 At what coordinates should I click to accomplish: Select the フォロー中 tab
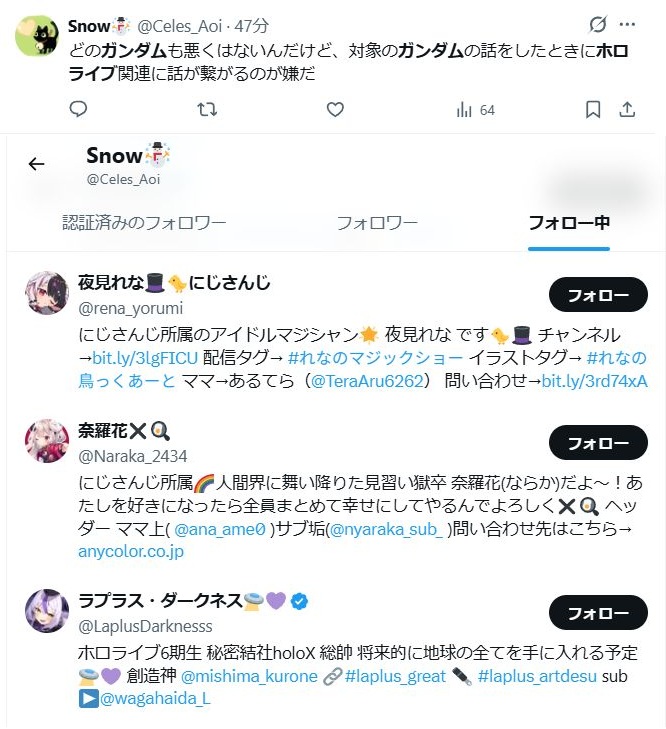click(x=569, y=222)
